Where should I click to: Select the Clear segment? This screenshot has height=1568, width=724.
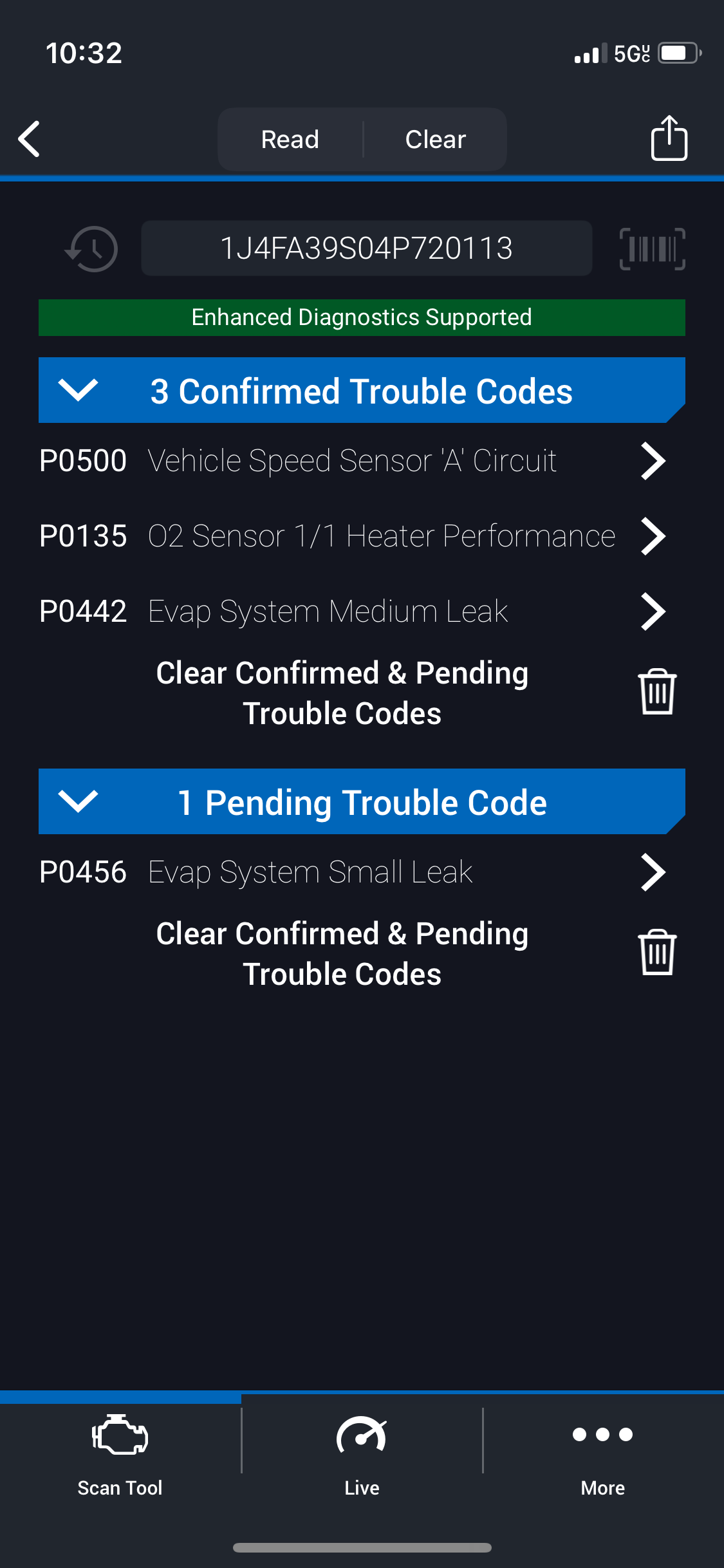tap(435, 140)
